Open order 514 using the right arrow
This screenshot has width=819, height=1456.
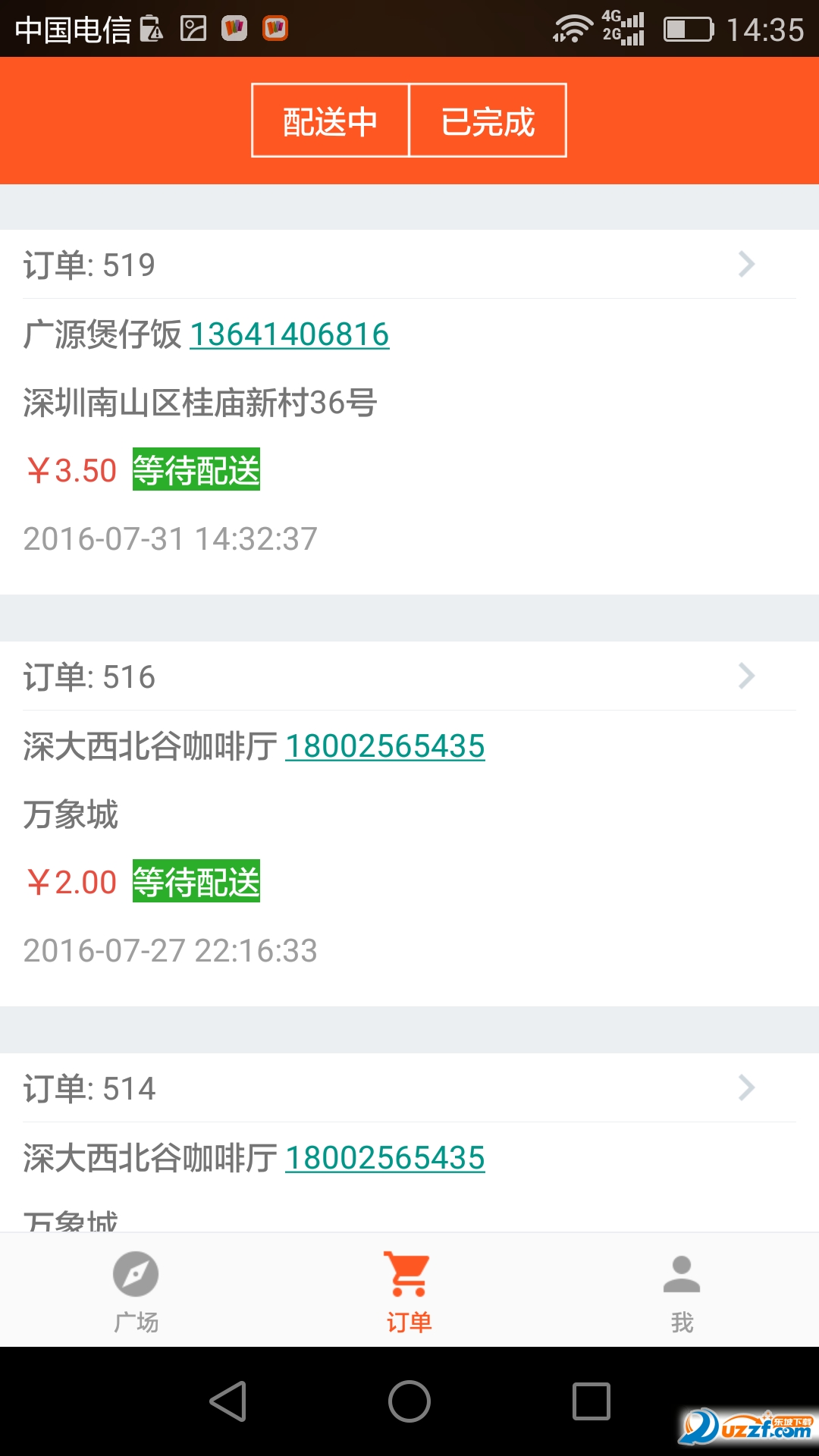tap(747, 1087)
